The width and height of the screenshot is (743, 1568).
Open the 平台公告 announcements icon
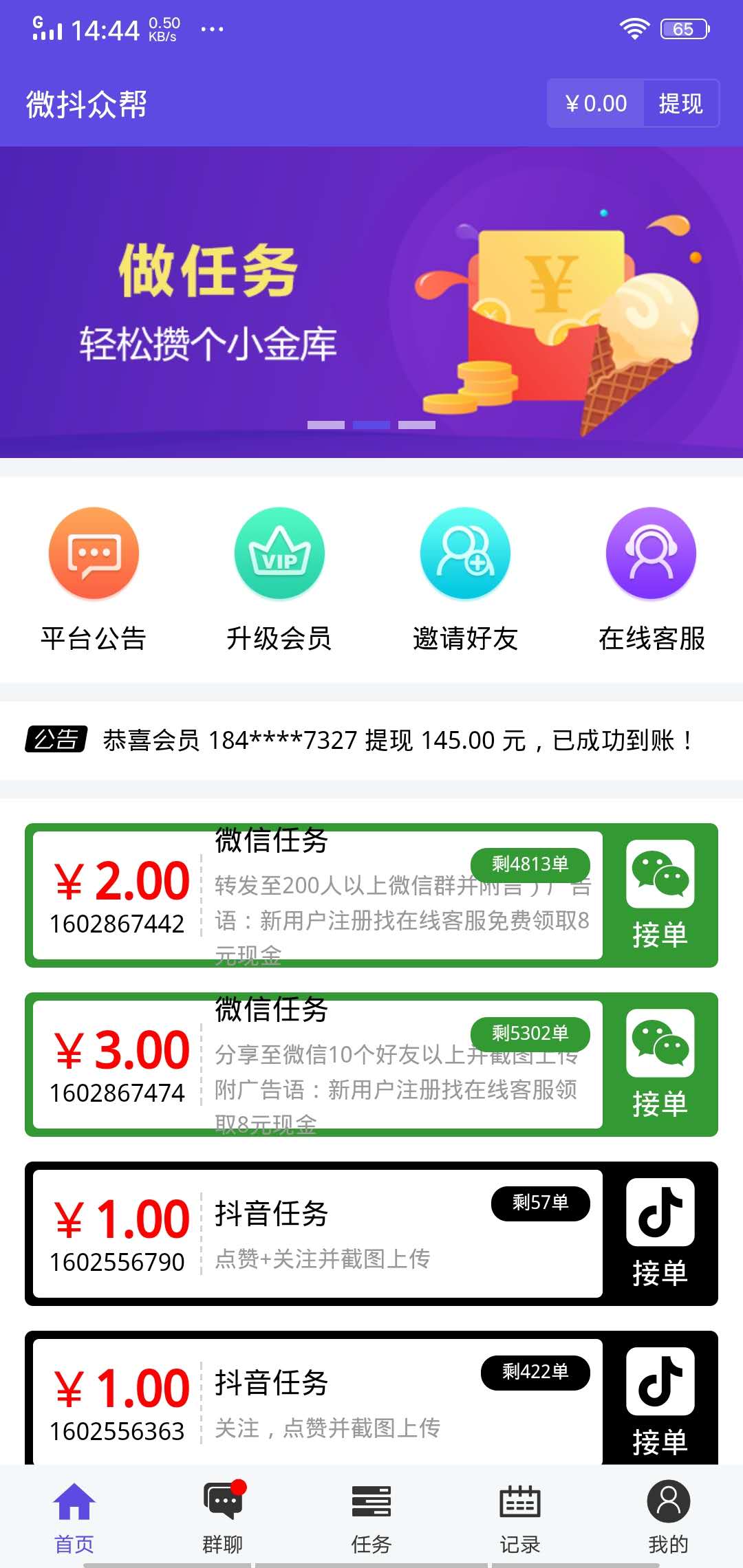[93, 554]
